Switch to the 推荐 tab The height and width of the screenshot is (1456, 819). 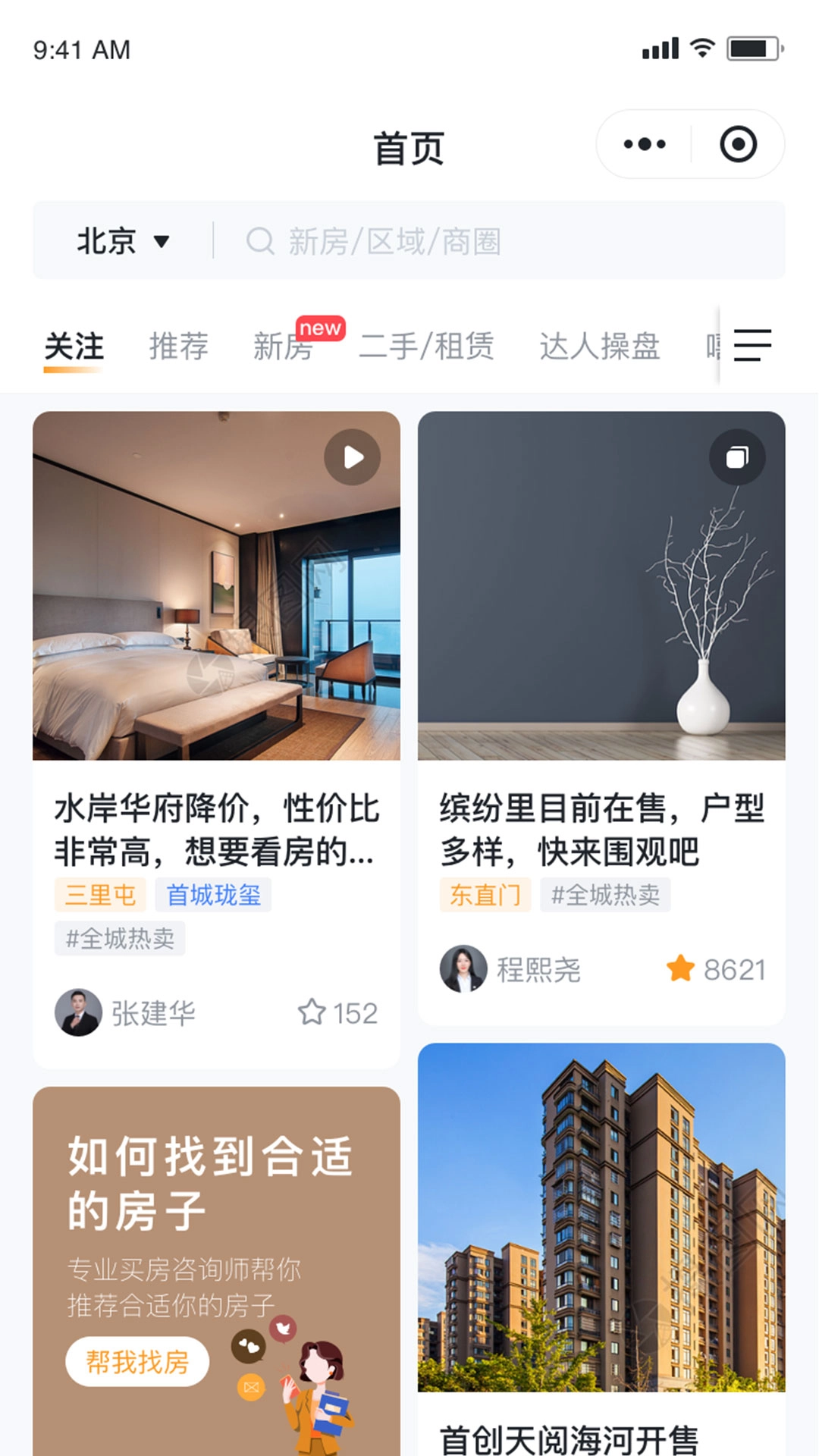click(x=180, y=345)
